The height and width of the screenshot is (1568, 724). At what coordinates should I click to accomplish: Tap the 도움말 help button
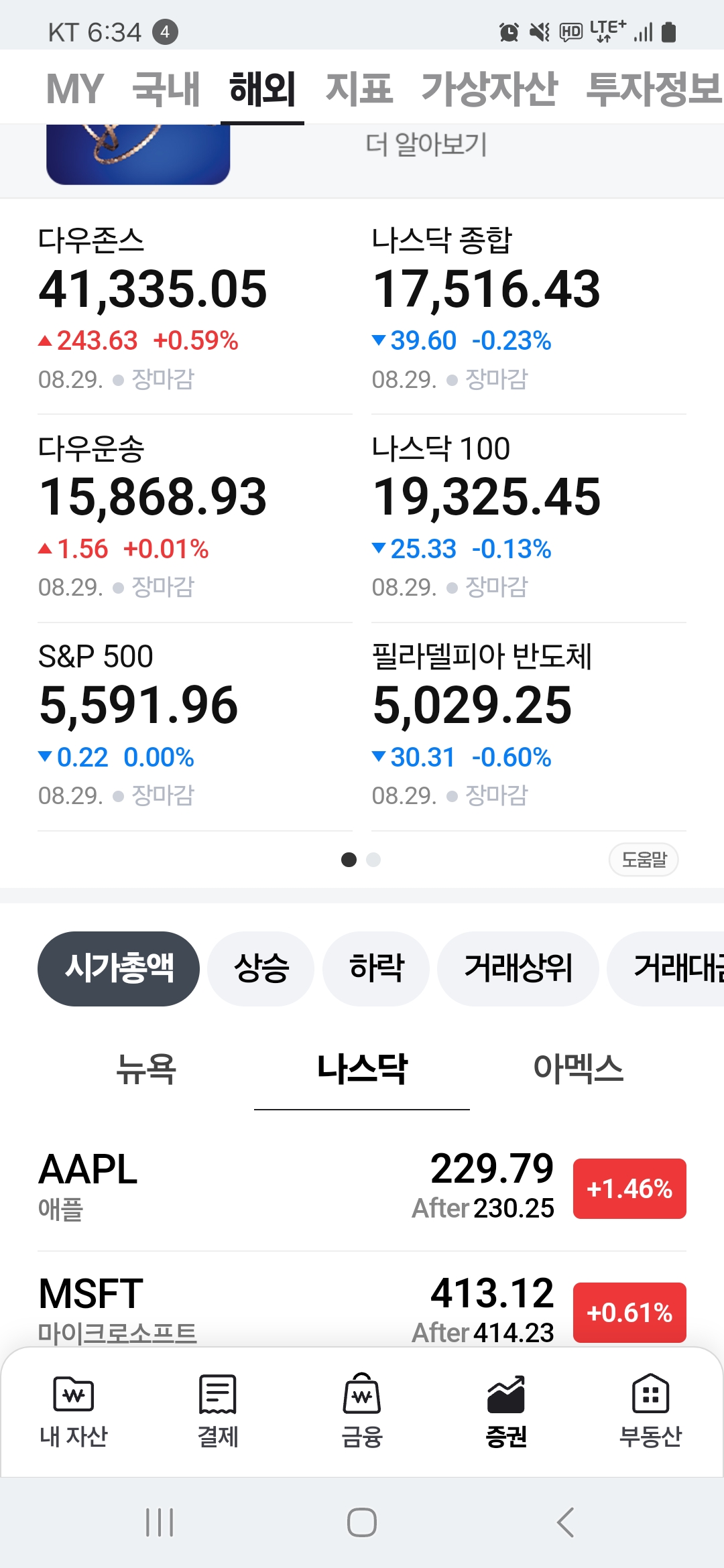point(643,859)
